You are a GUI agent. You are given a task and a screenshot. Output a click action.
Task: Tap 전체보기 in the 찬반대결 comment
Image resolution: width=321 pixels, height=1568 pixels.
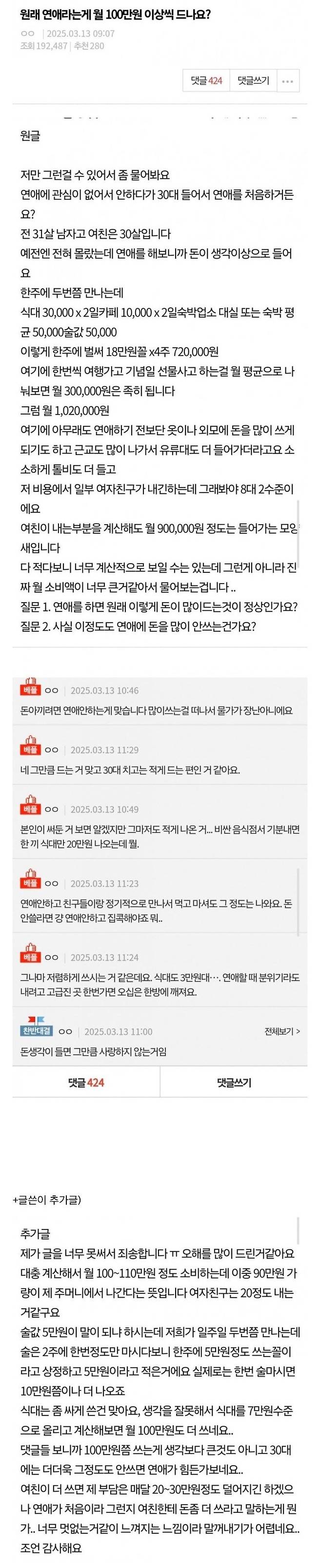tap(282, 1031)
